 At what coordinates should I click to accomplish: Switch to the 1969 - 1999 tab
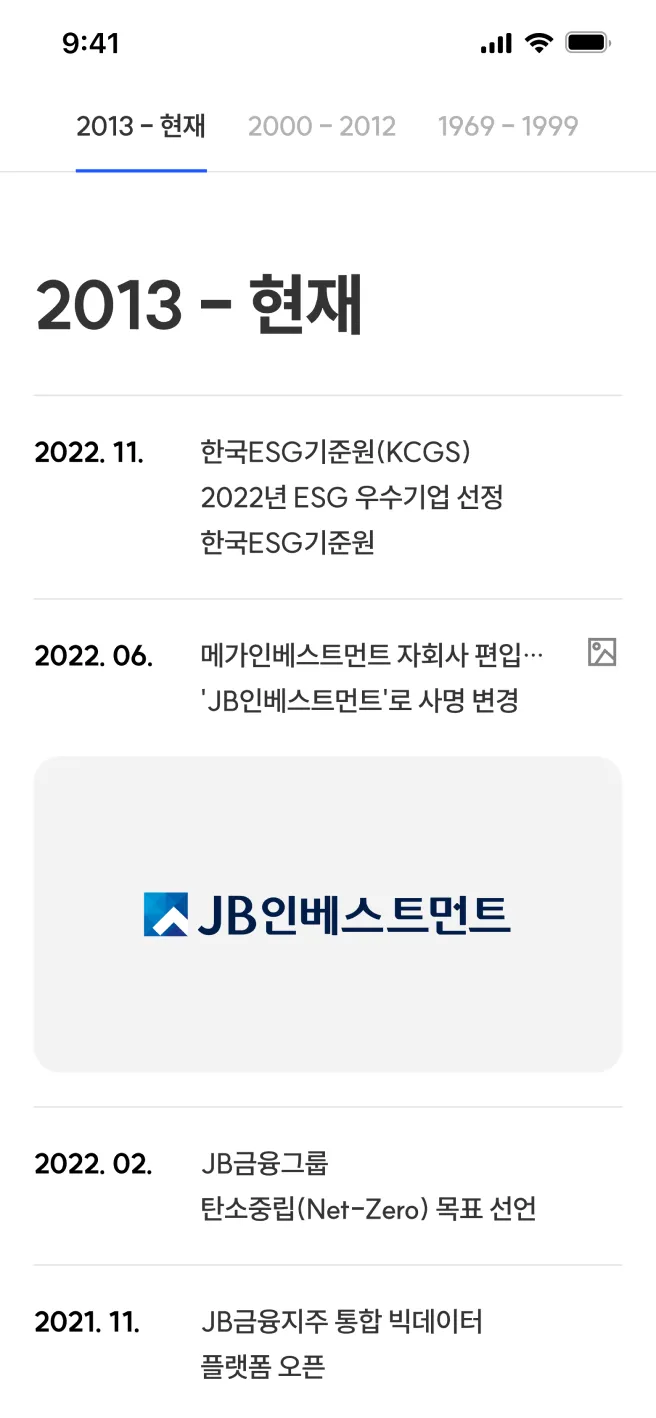point(508,126)
